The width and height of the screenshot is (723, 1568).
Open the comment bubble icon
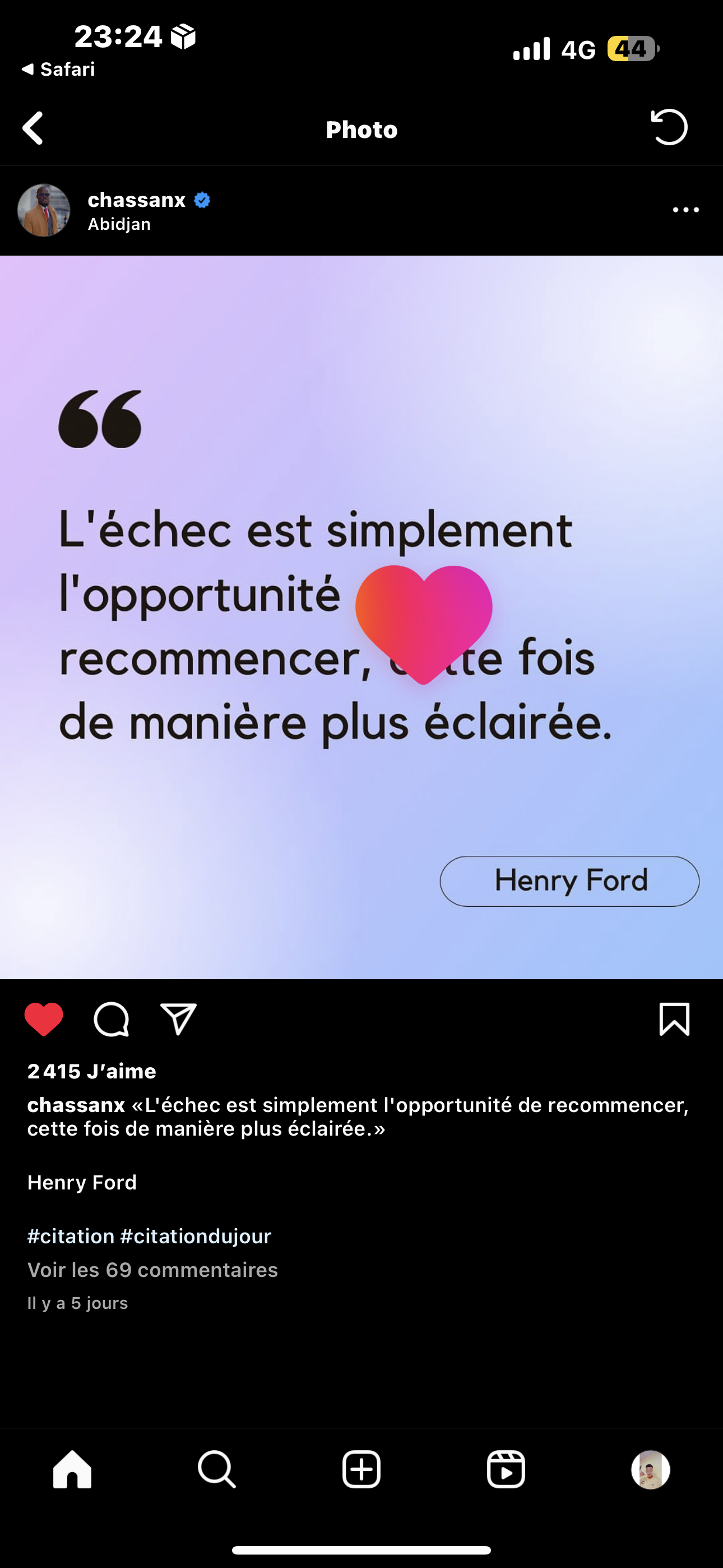coord(112,1019)
